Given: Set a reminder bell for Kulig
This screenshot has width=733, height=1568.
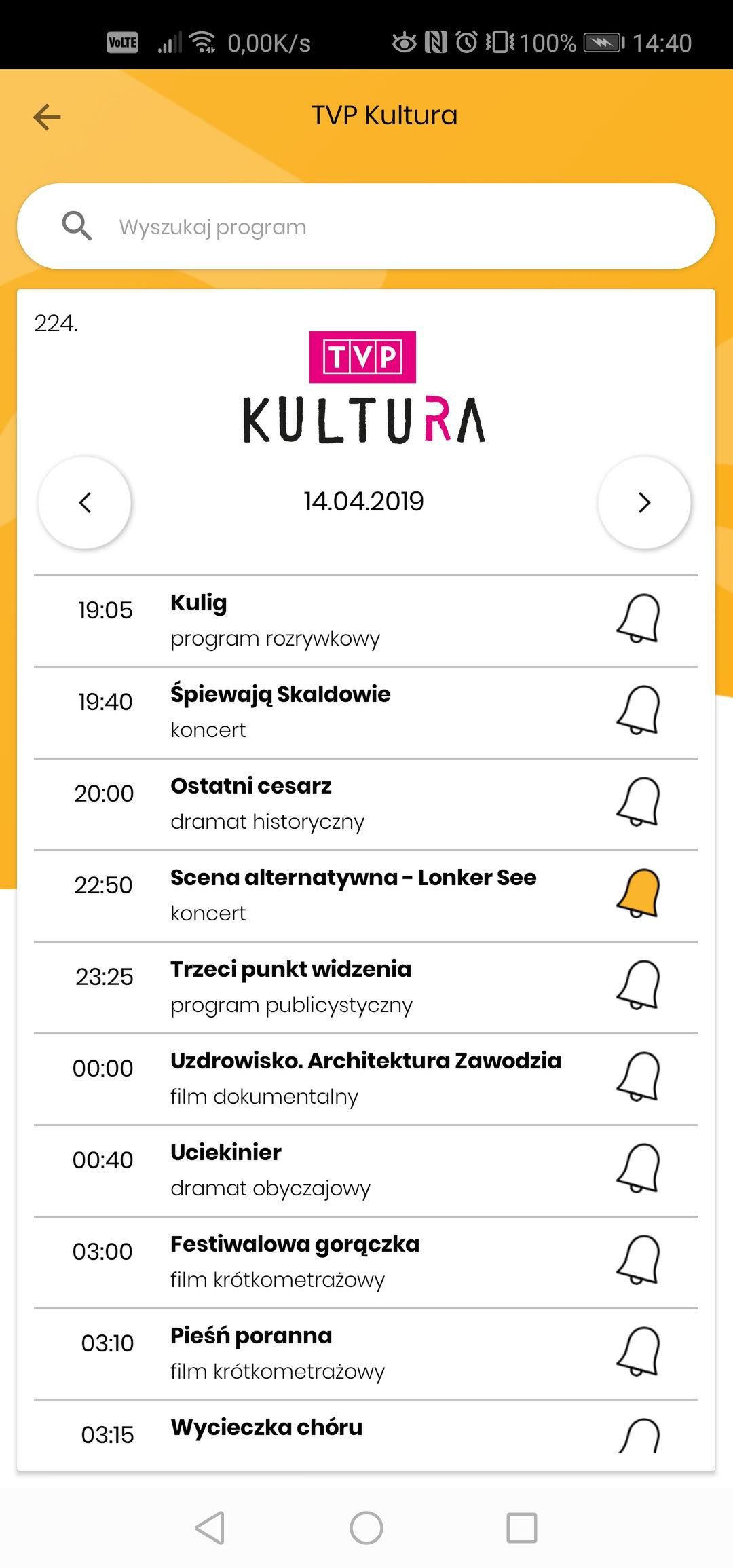Looking at the screenshot, I should pos(638,618).
